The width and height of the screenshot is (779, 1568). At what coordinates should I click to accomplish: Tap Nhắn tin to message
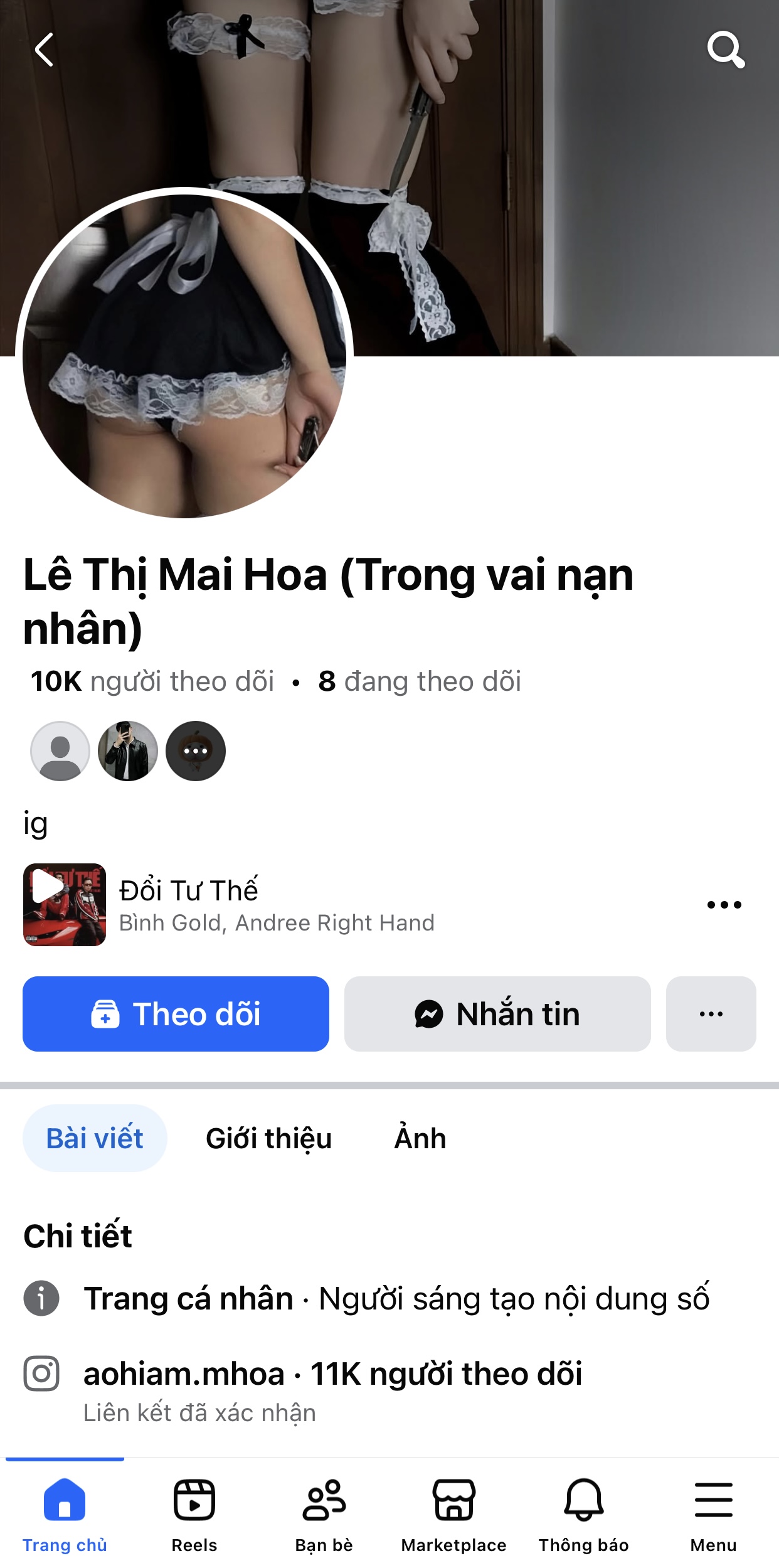point(497,1014)
